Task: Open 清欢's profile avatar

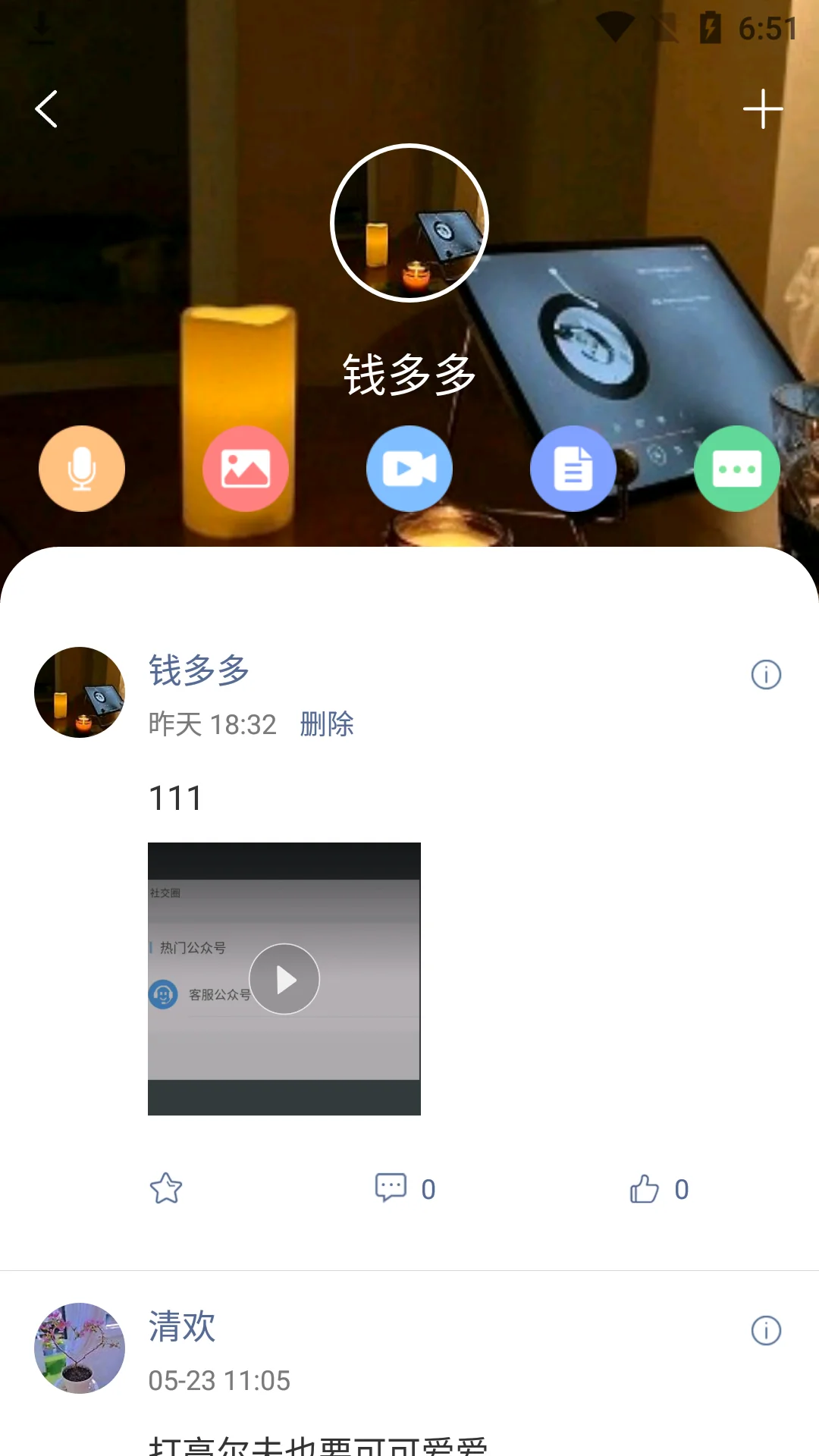Action: click(x=80, y=1348)
